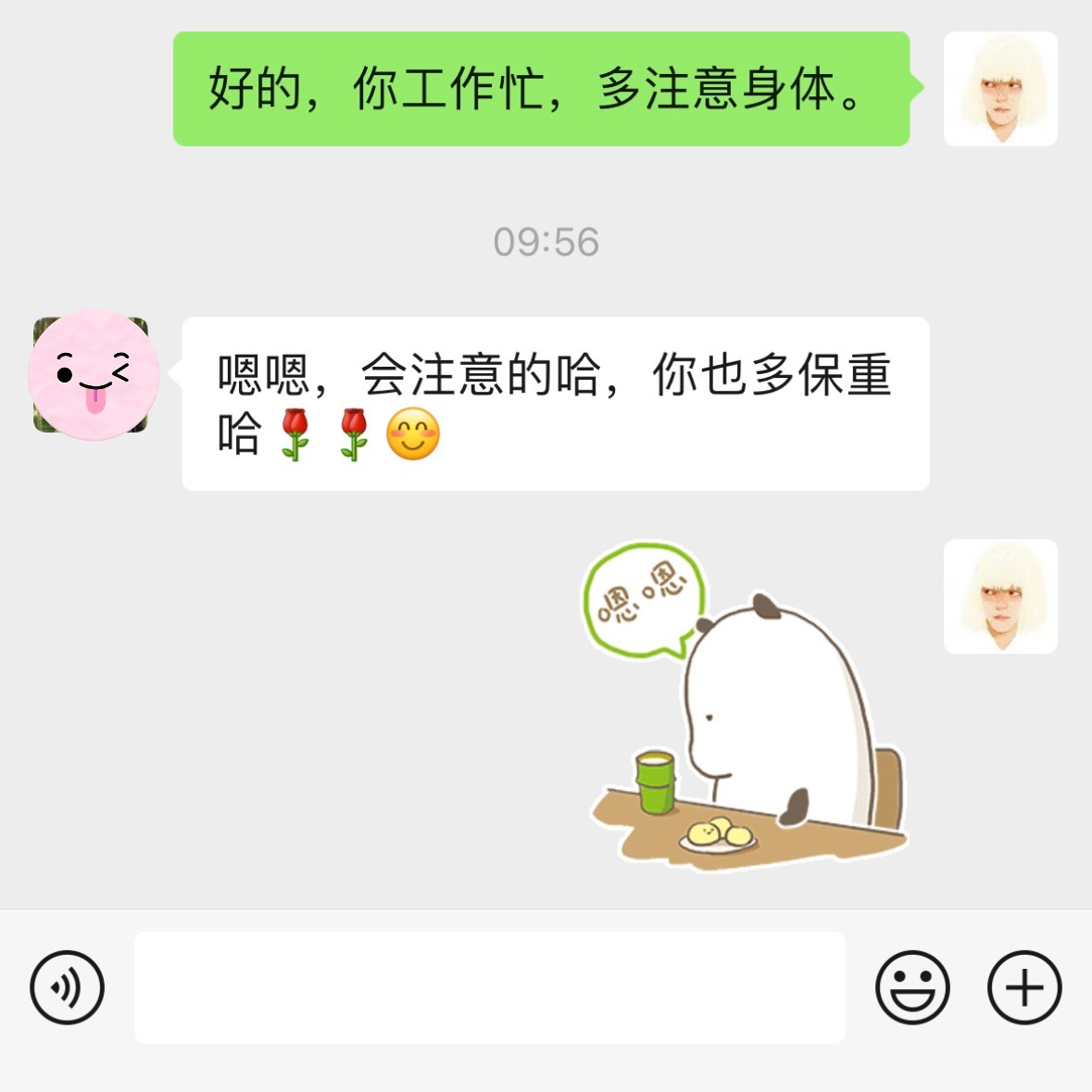Switch to voice message input
The width and height of the screenshot is (1092, 1092).
click(x=67, y=987)
